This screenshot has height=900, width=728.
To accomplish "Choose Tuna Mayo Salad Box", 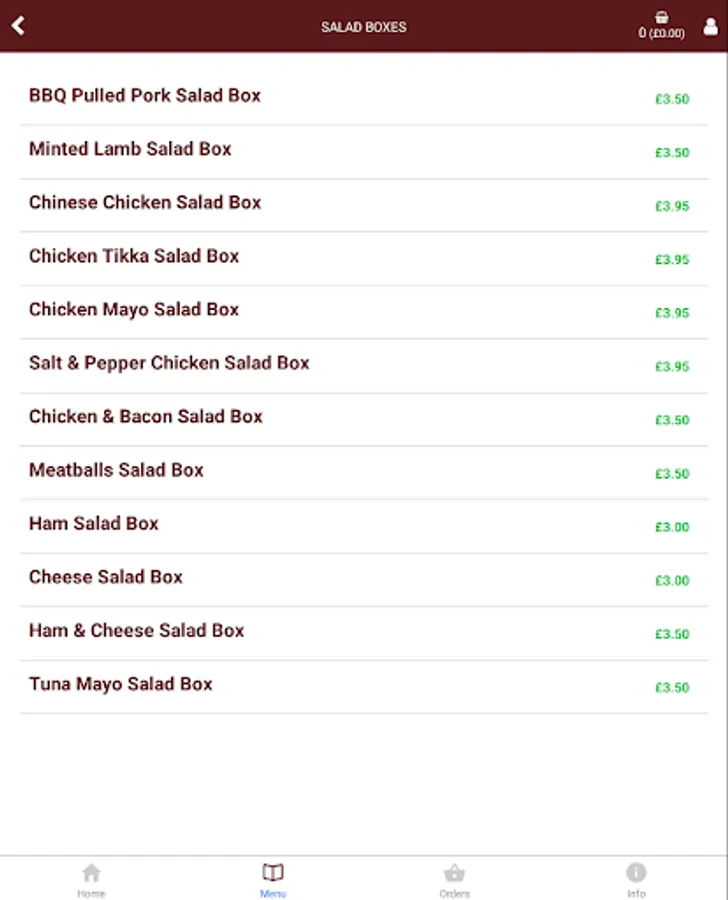I will point(364,686).
